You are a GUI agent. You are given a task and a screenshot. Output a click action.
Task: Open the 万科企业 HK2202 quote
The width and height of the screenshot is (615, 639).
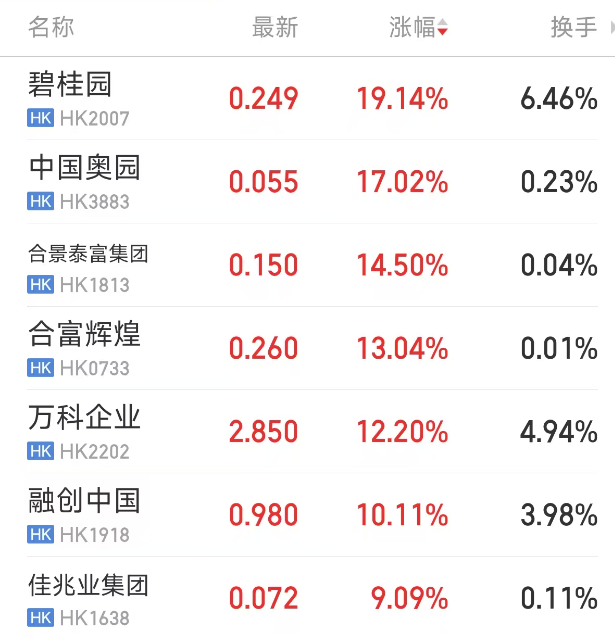click(x=307, y=431)
